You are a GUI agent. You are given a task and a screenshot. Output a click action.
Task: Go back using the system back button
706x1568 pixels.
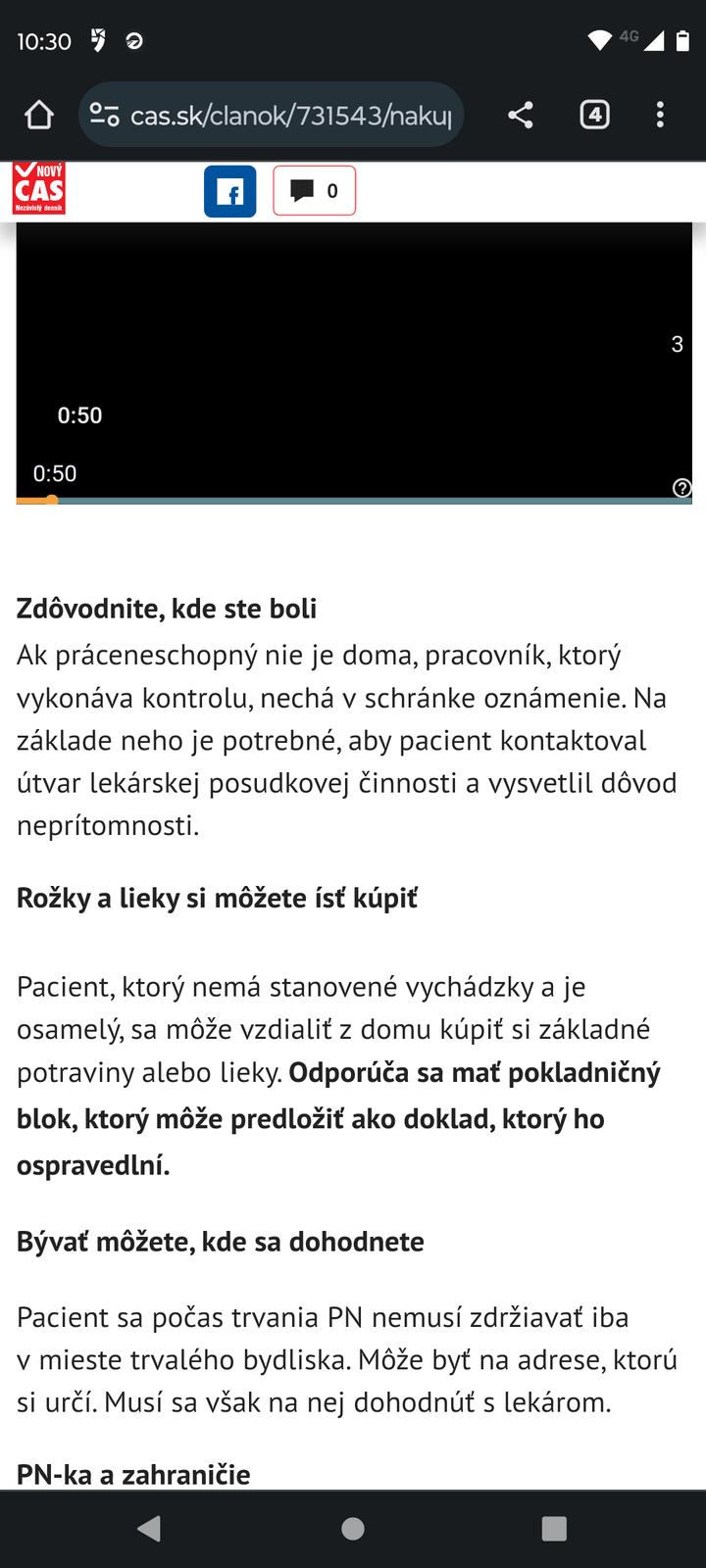pos(149,1529)
